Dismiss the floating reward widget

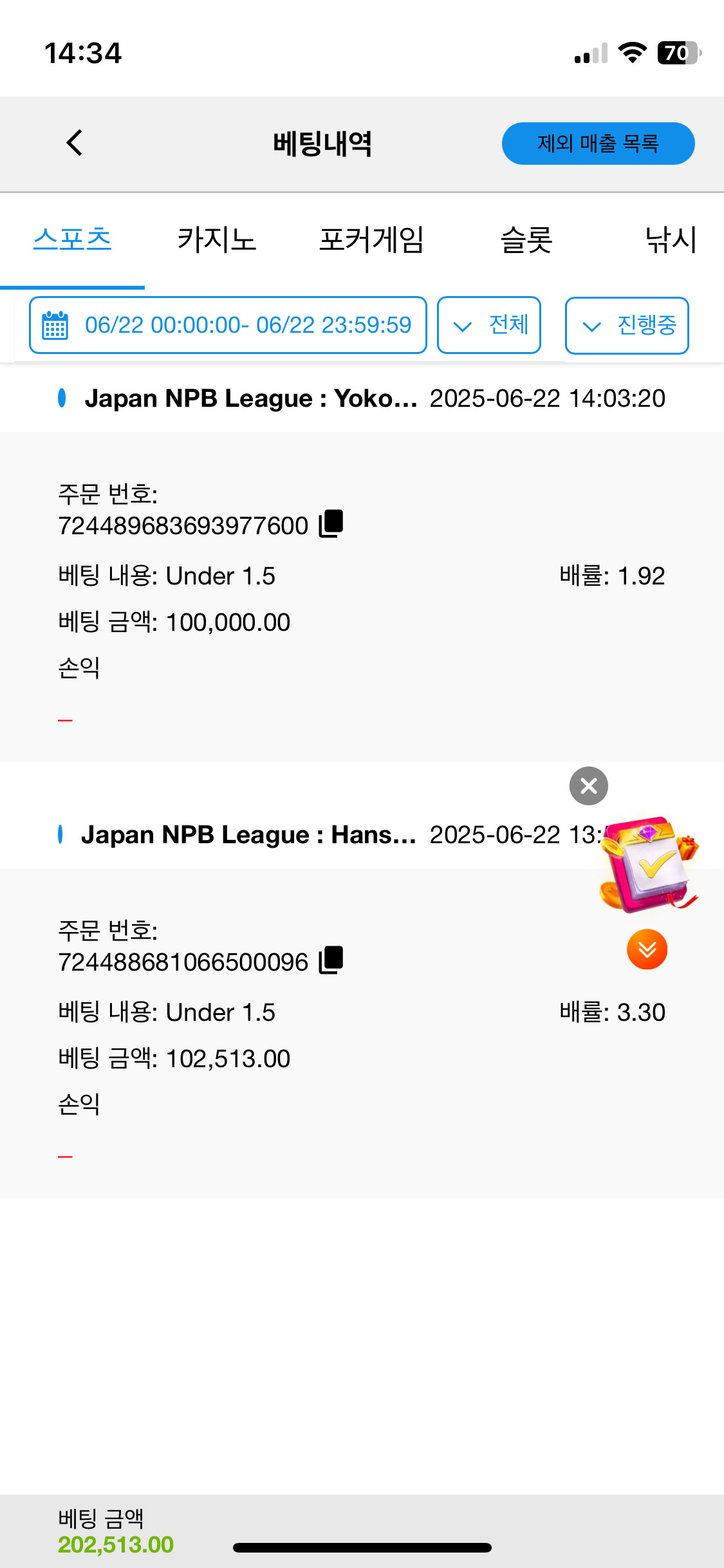[588, 786]
